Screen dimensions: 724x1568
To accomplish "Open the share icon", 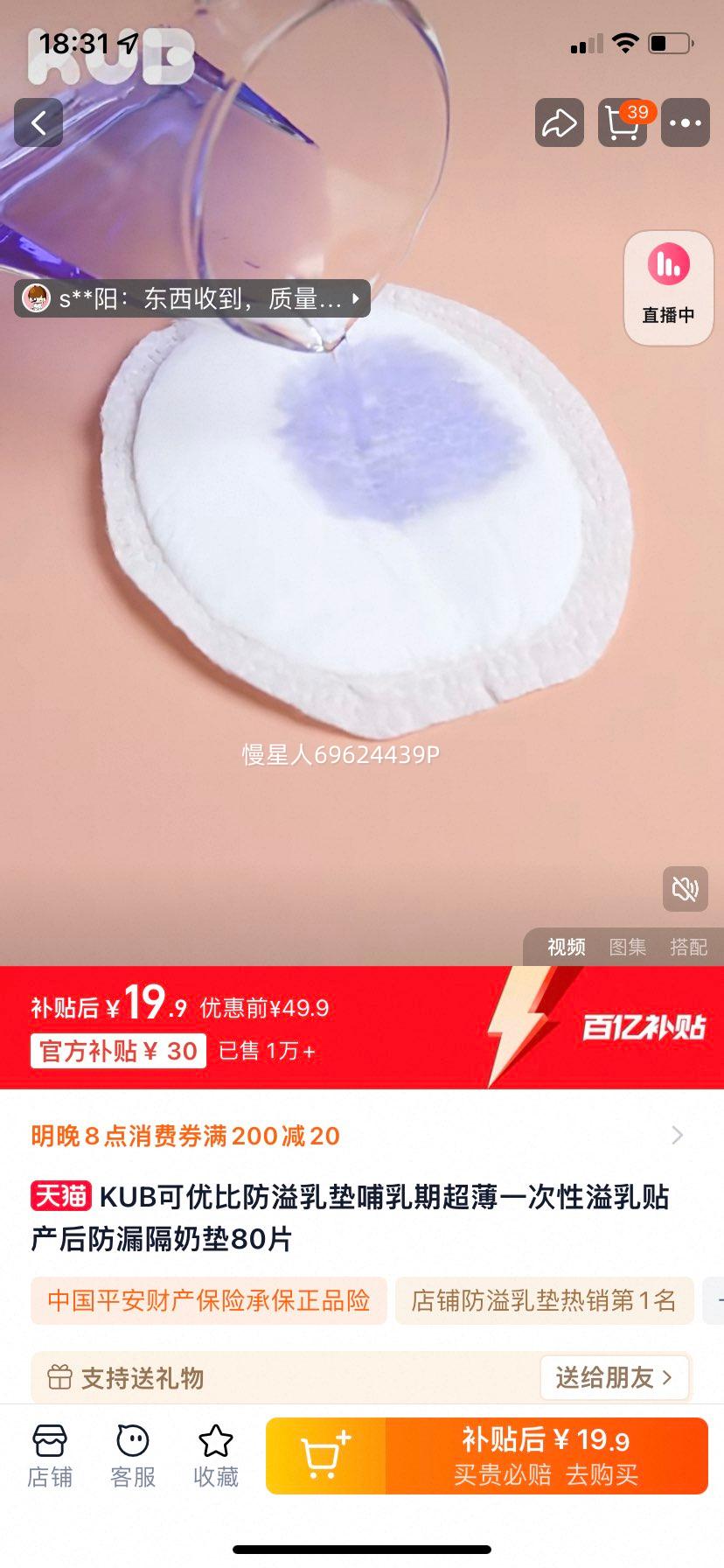I will 559,122.
